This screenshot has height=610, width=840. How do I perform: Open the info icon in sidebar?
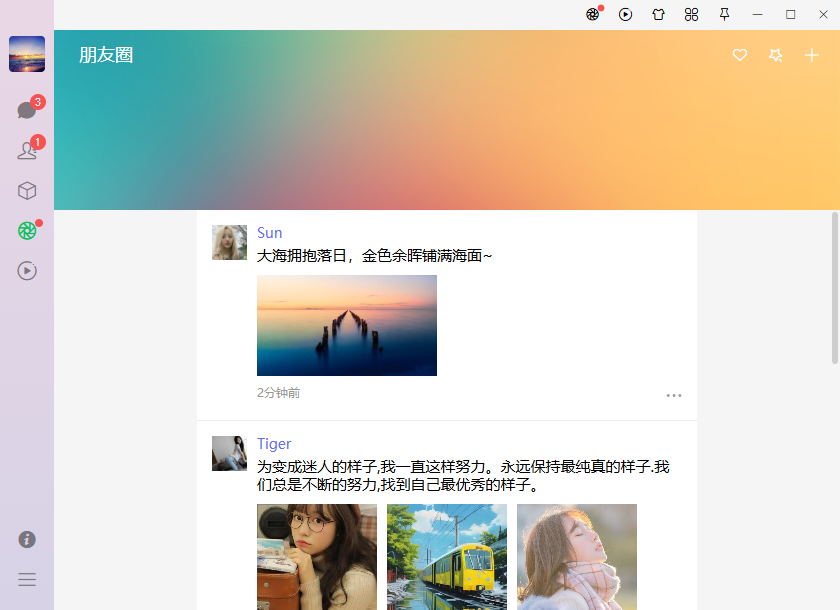click(27, 539)
